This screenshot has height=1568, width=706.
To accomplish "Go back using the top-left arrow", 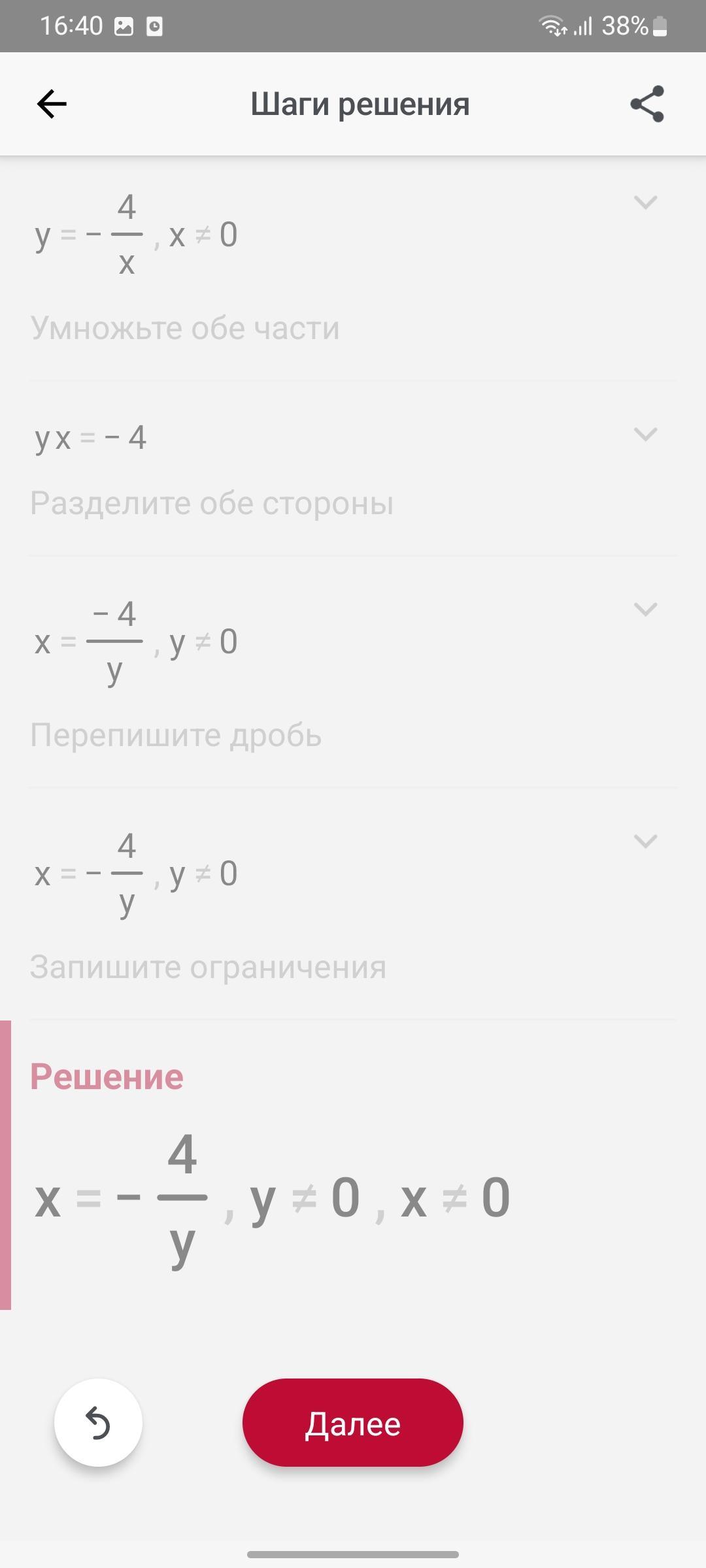I will (x=52, y=104).
